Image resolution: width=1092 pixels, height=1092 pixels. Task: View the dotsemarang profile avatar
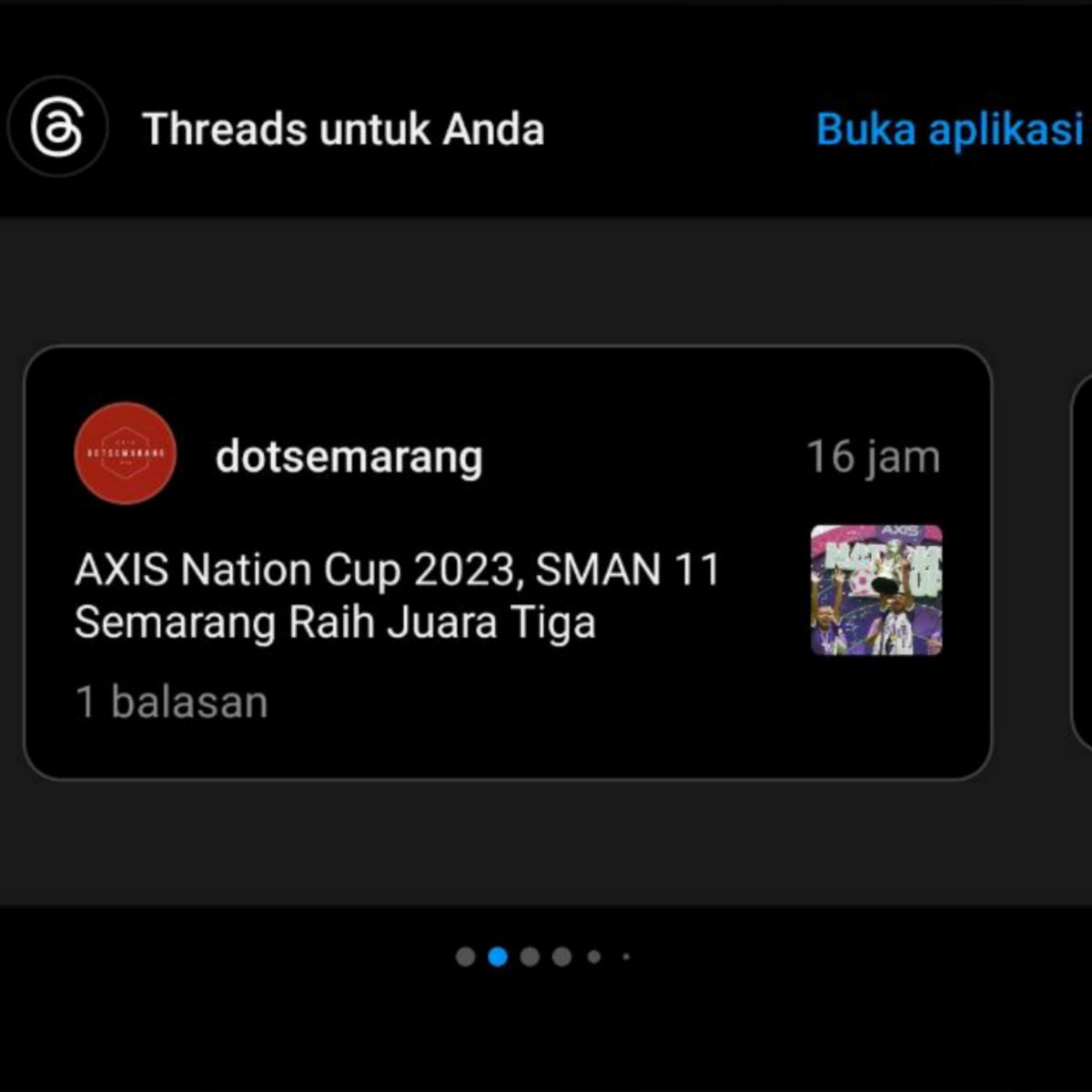pos(125,453)
